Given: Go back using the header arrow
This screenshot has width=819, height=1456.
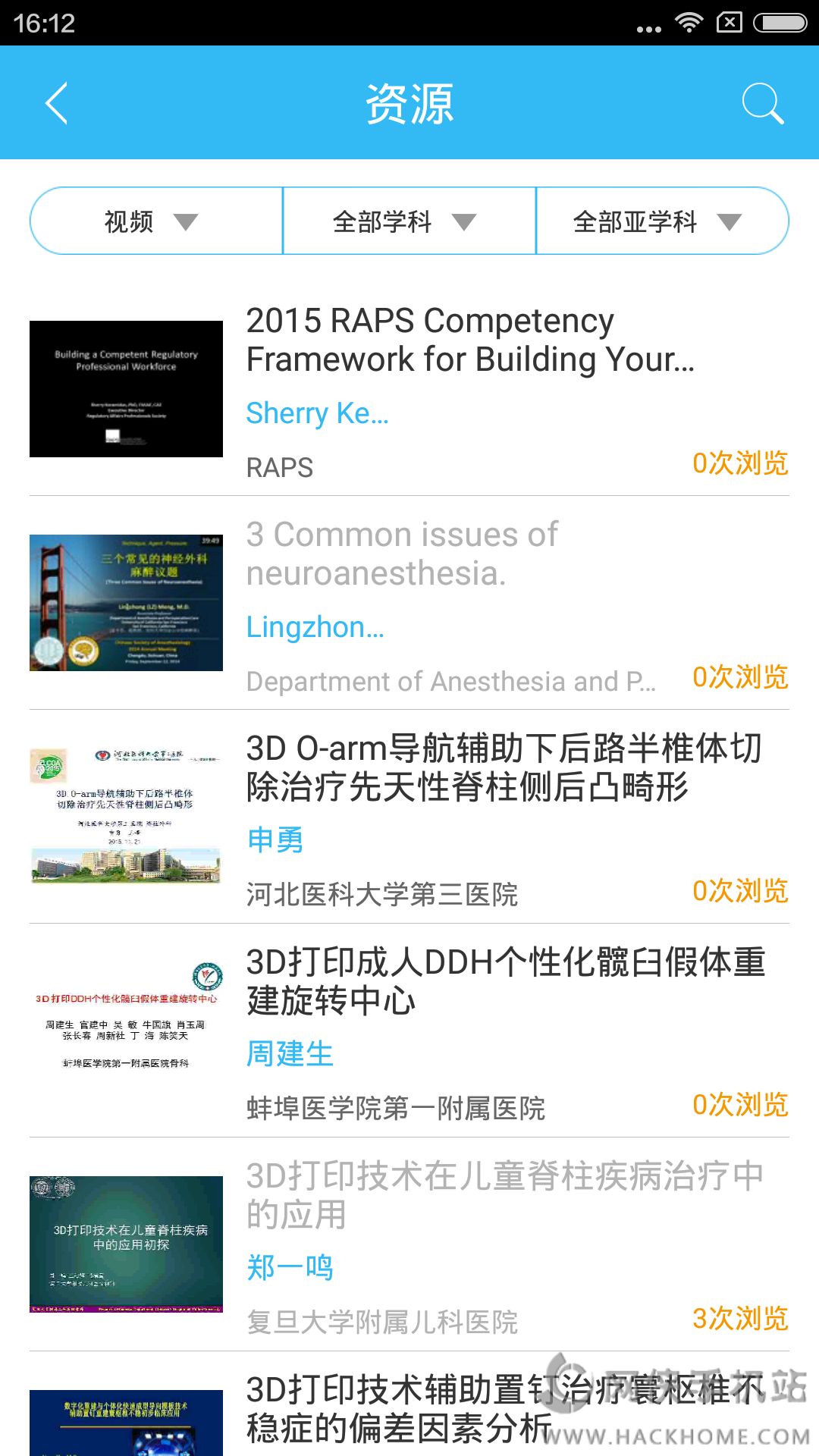Looking at the screenshot, I should pyautogui.click(x=57, y=103).
